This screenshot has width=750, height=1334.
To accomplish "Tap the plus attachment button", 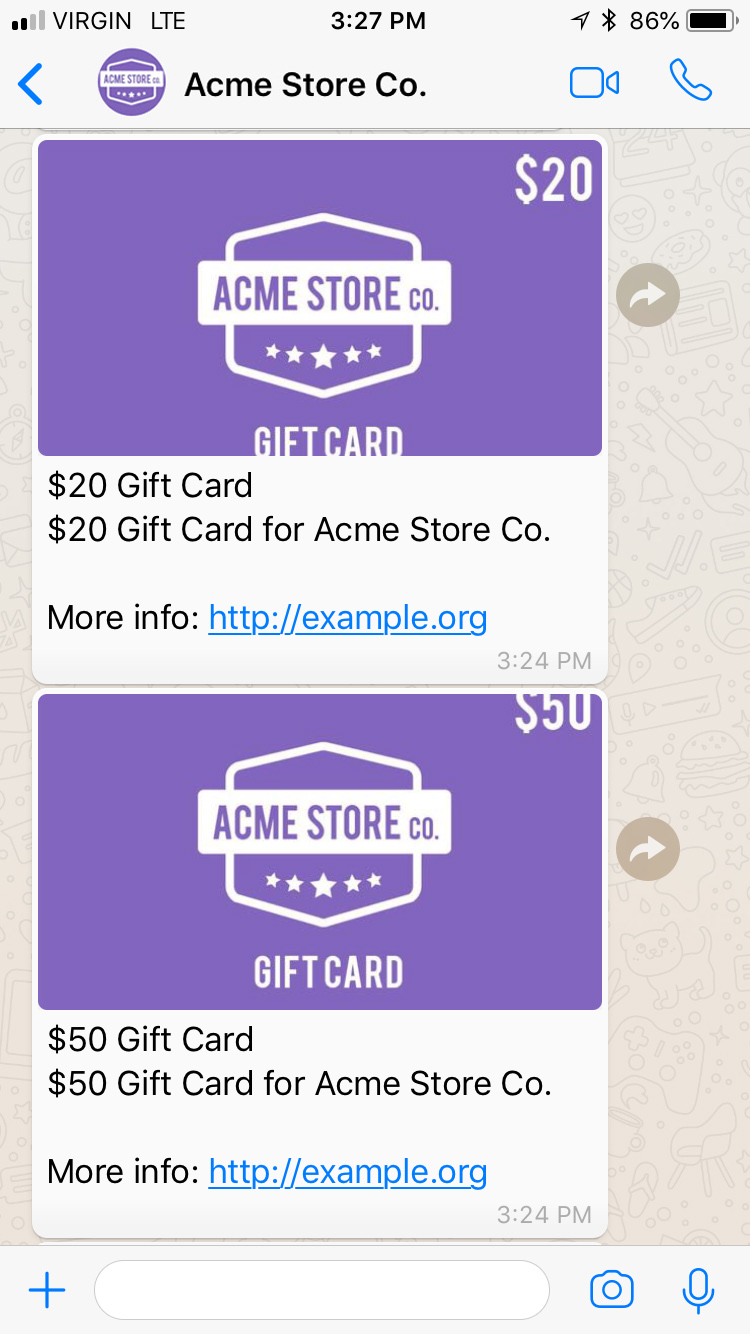I will point(47,1290).
